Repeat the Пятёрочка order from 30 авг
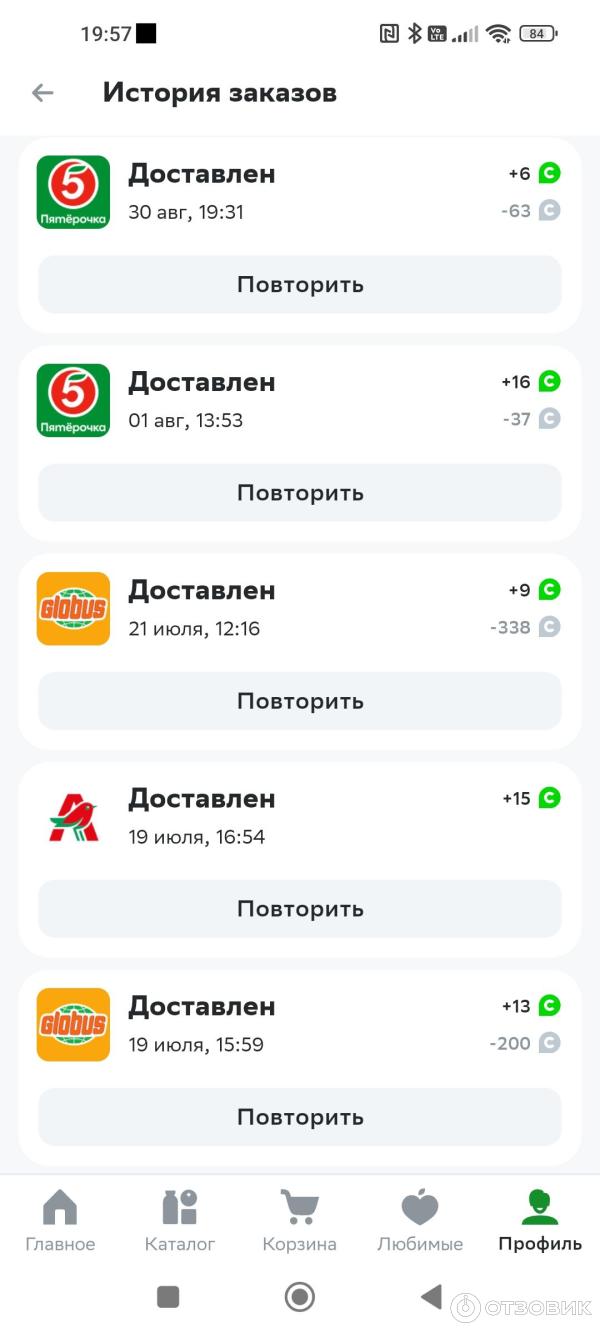600x1333 pixels. [300, 285]
